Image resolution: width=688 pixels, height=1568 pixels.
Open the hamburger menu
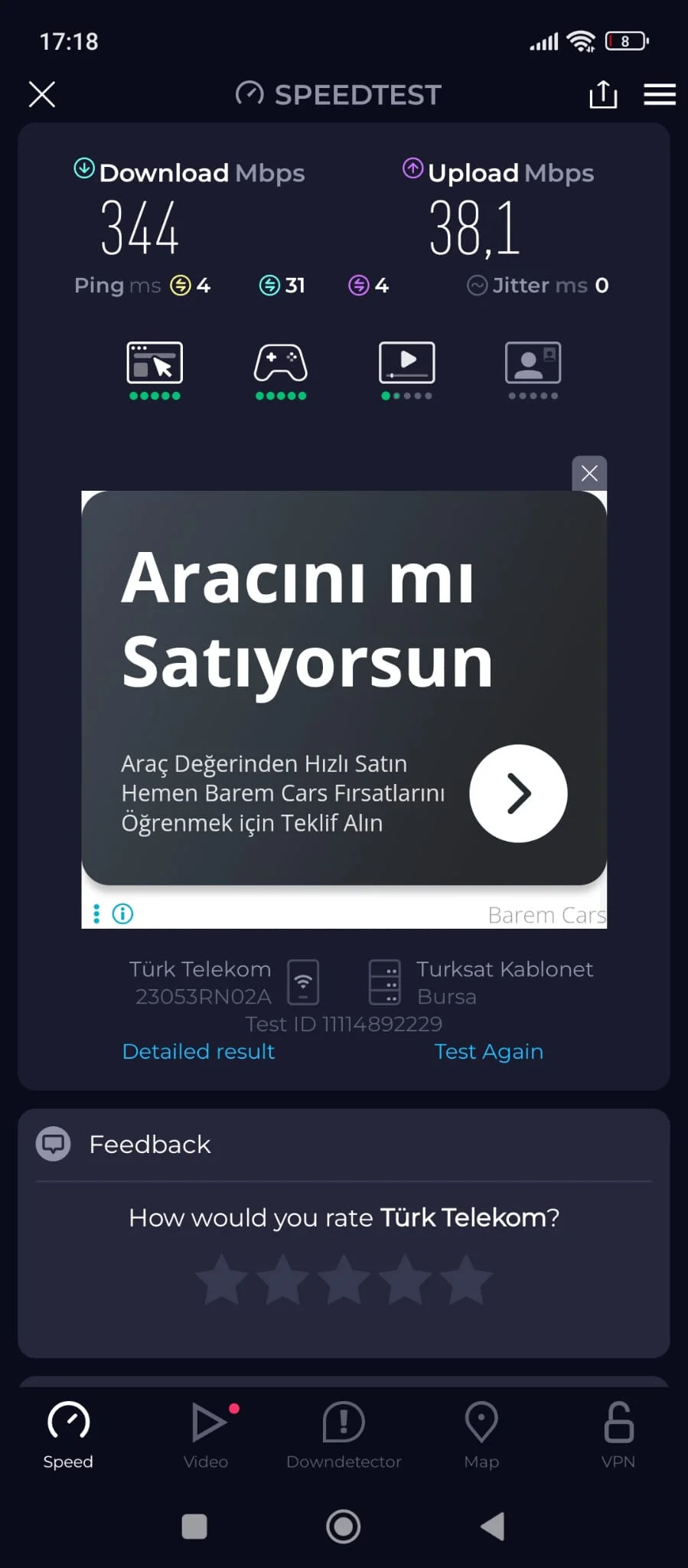tap(659, 95)
